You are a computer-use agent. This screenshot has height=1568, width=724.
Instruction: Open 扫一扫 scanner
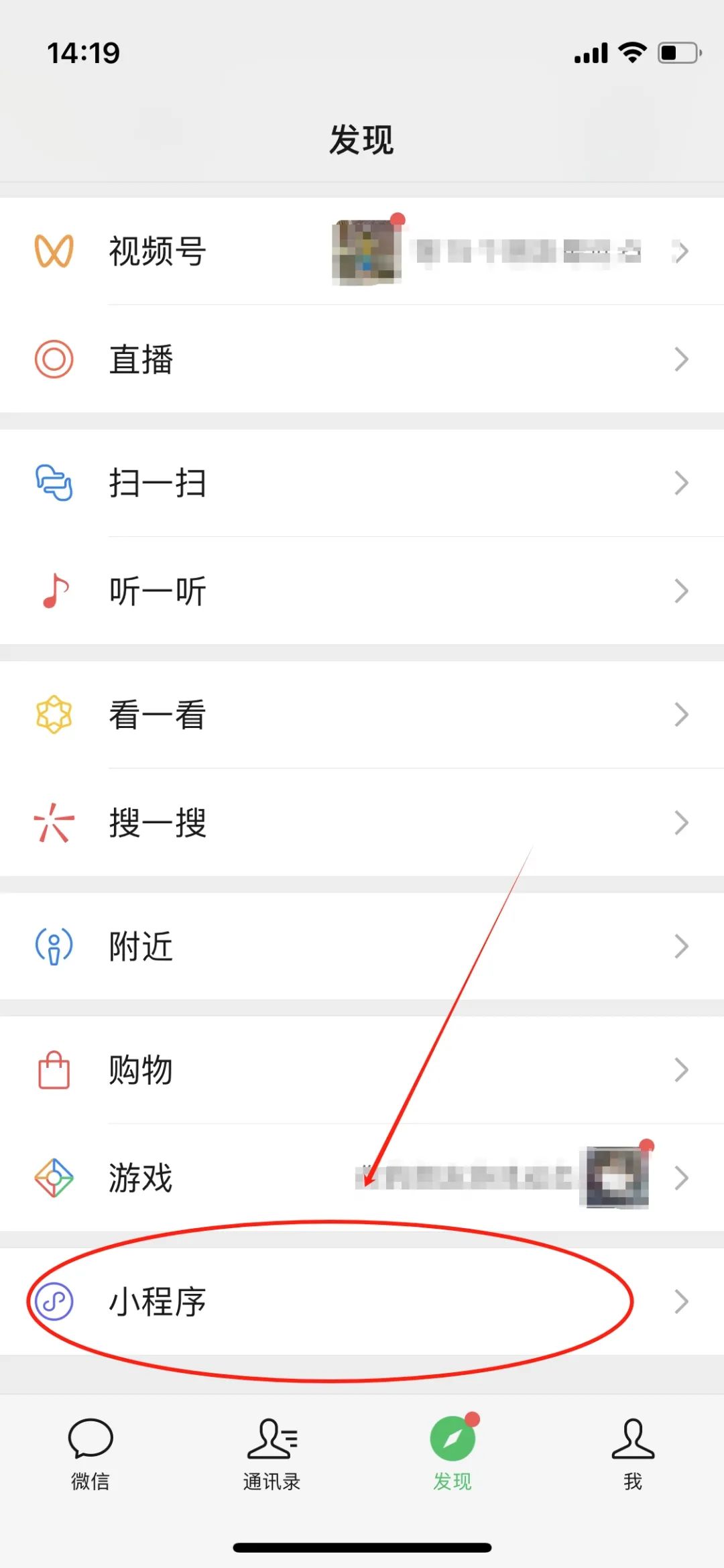[x=158, y=483]
